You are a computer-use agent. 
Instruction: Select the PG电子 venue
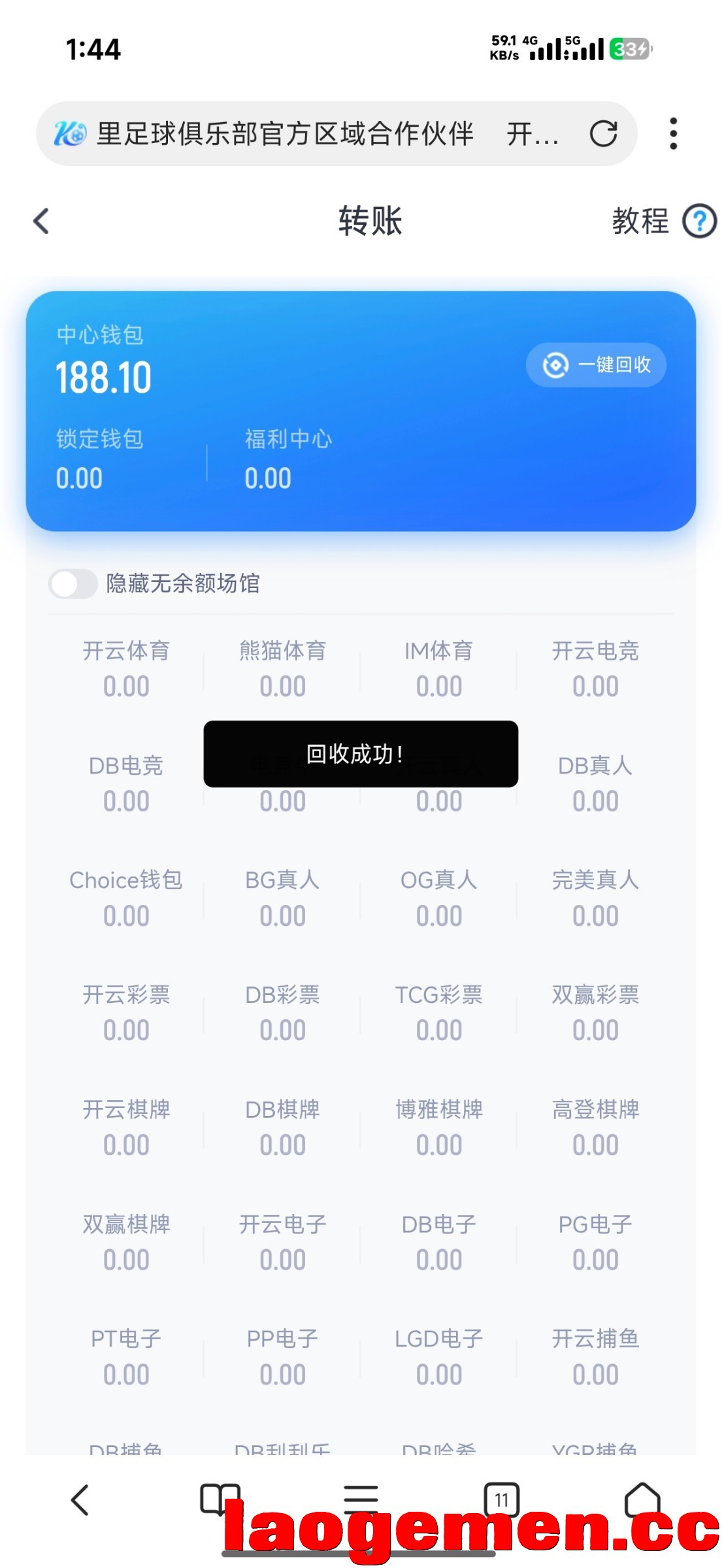coord(595,1242)
